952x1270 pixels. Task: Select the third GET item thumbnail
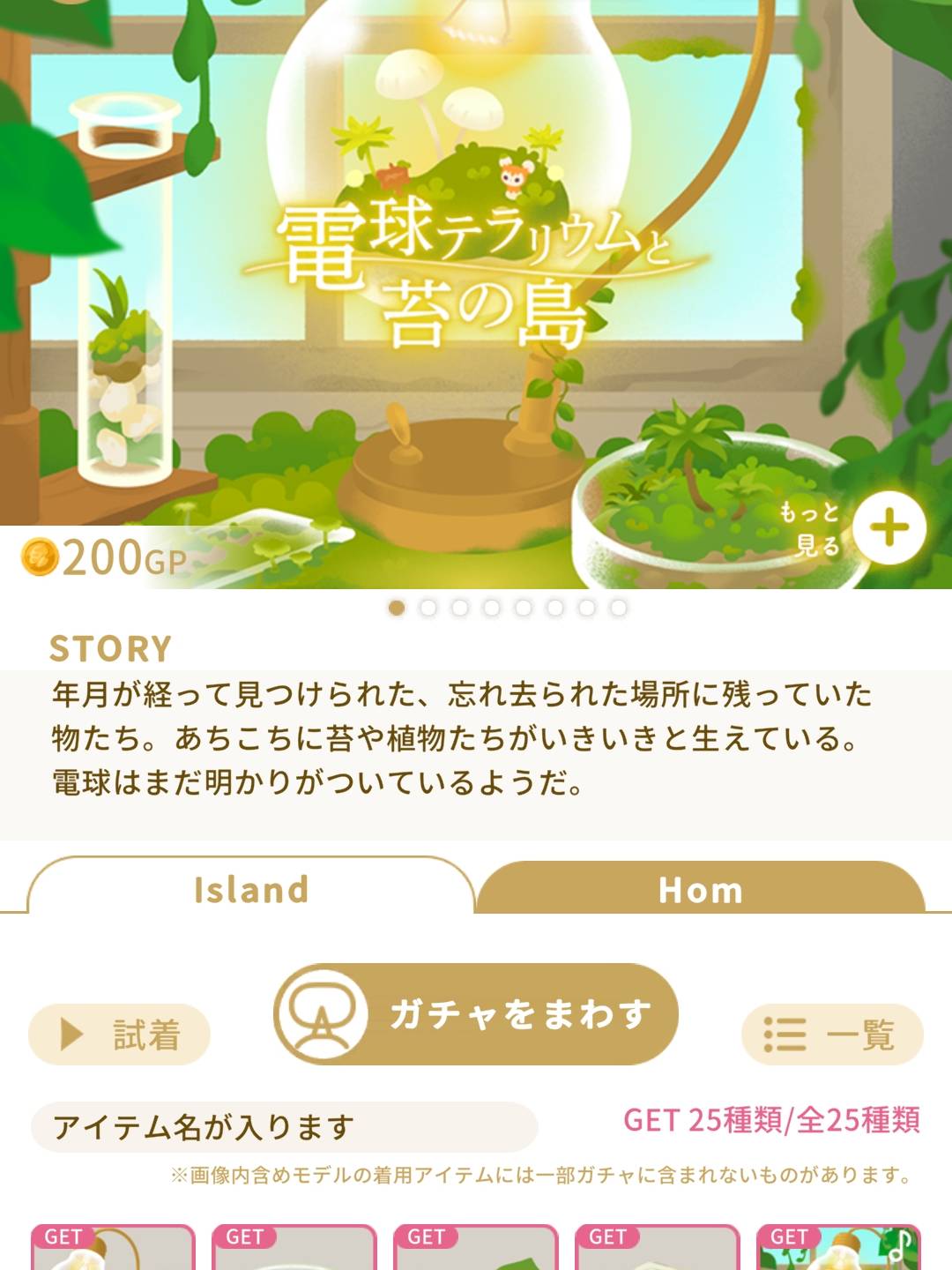click(476, 1248)
